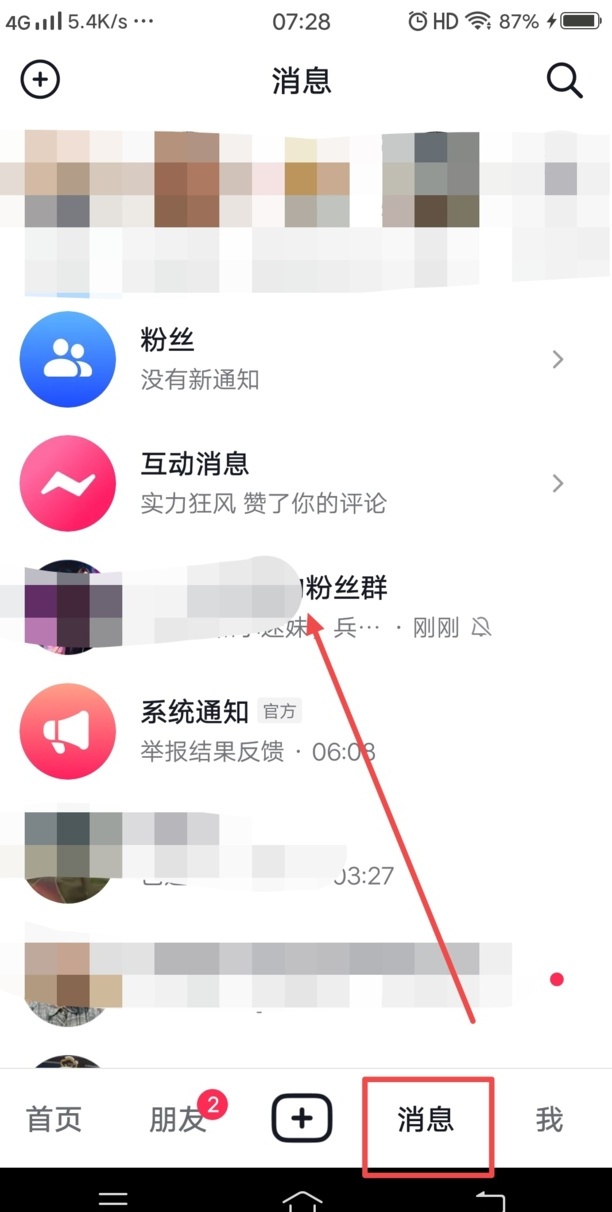
Task: Open the search magnifier icon
Action: (564, 81)
